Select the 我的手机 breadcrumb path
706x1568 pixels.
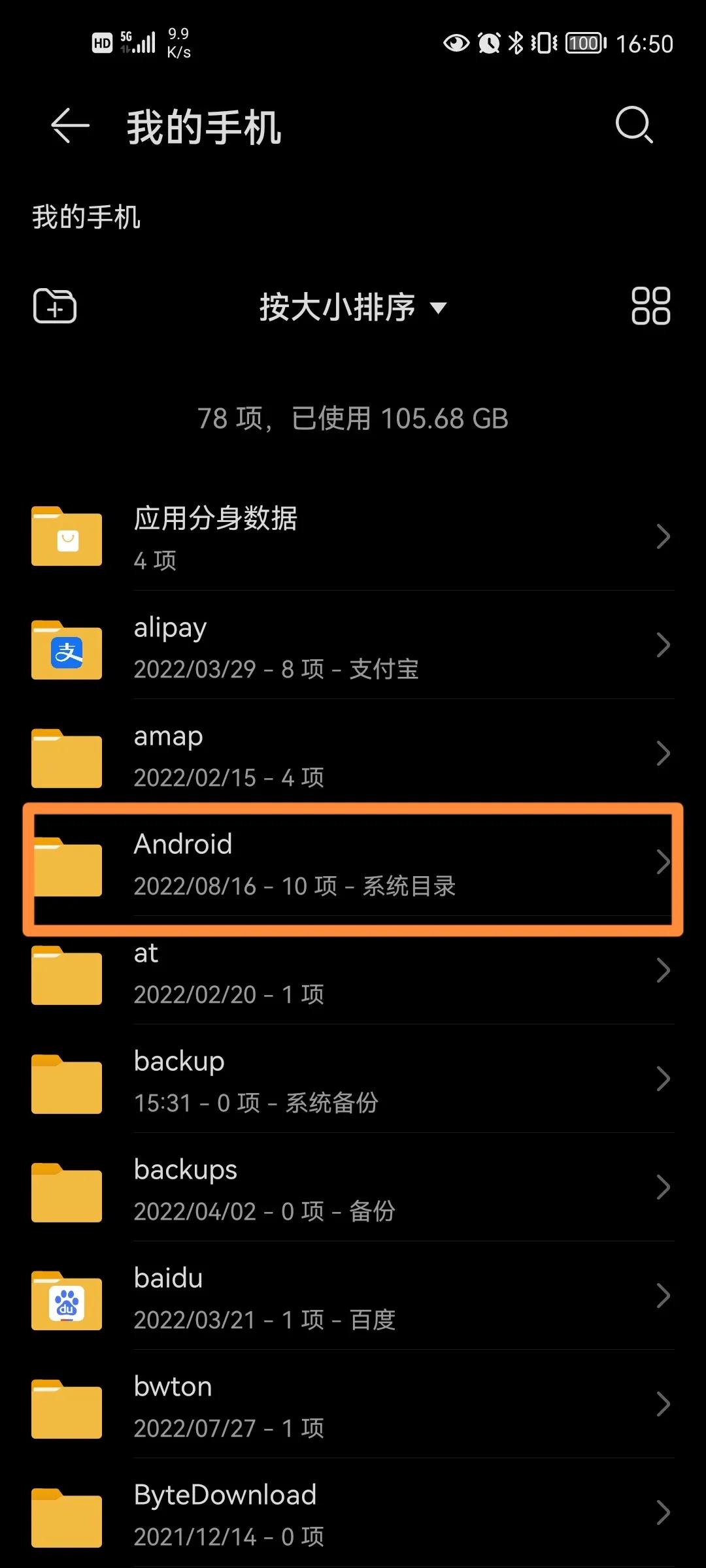tap(87, 217)
